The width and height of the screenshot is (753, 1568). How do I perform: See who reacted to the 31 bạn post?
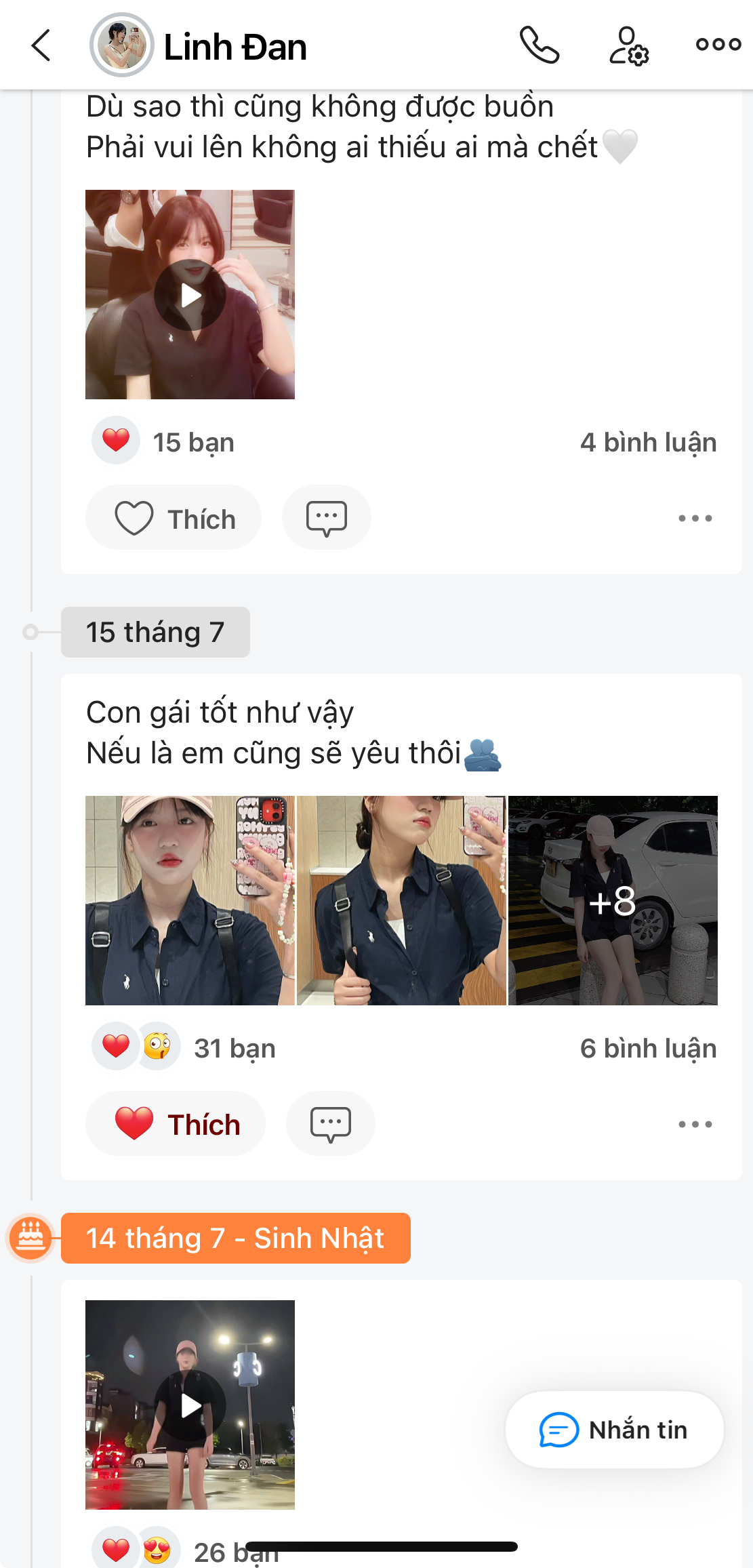(234, 1049)
